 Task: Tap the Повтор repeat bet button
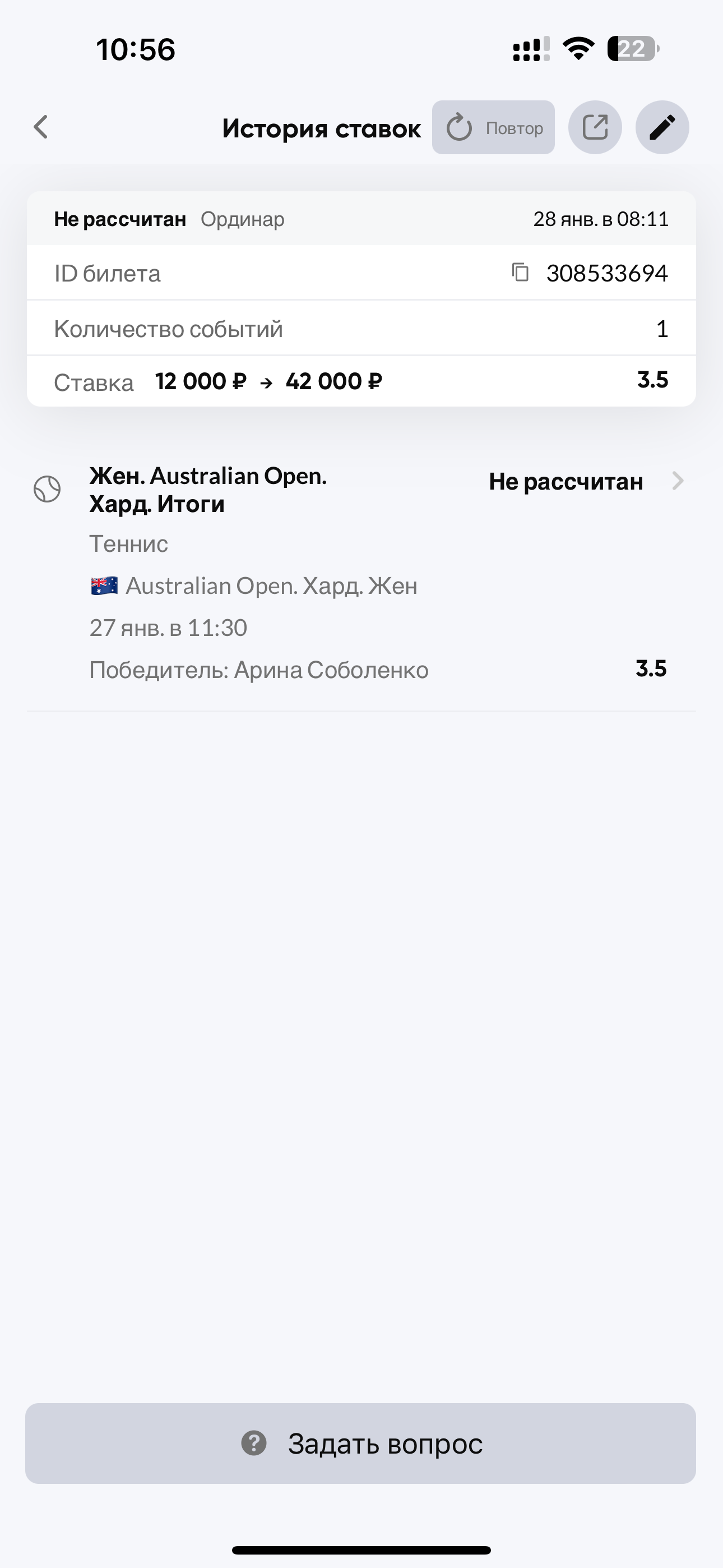pos(493,127)
